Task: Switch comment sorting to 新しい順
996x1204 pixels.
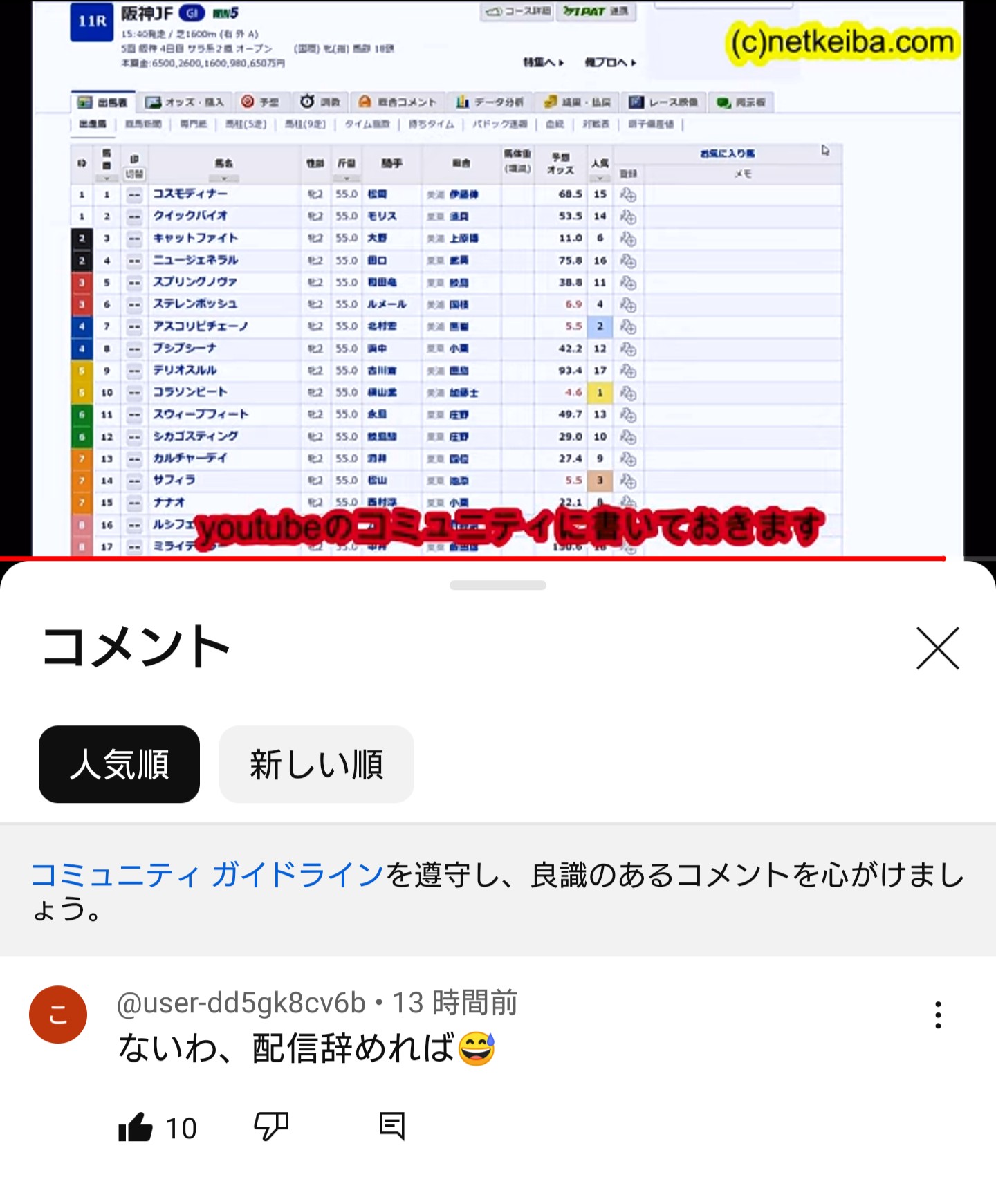Action: click(316, 764)
